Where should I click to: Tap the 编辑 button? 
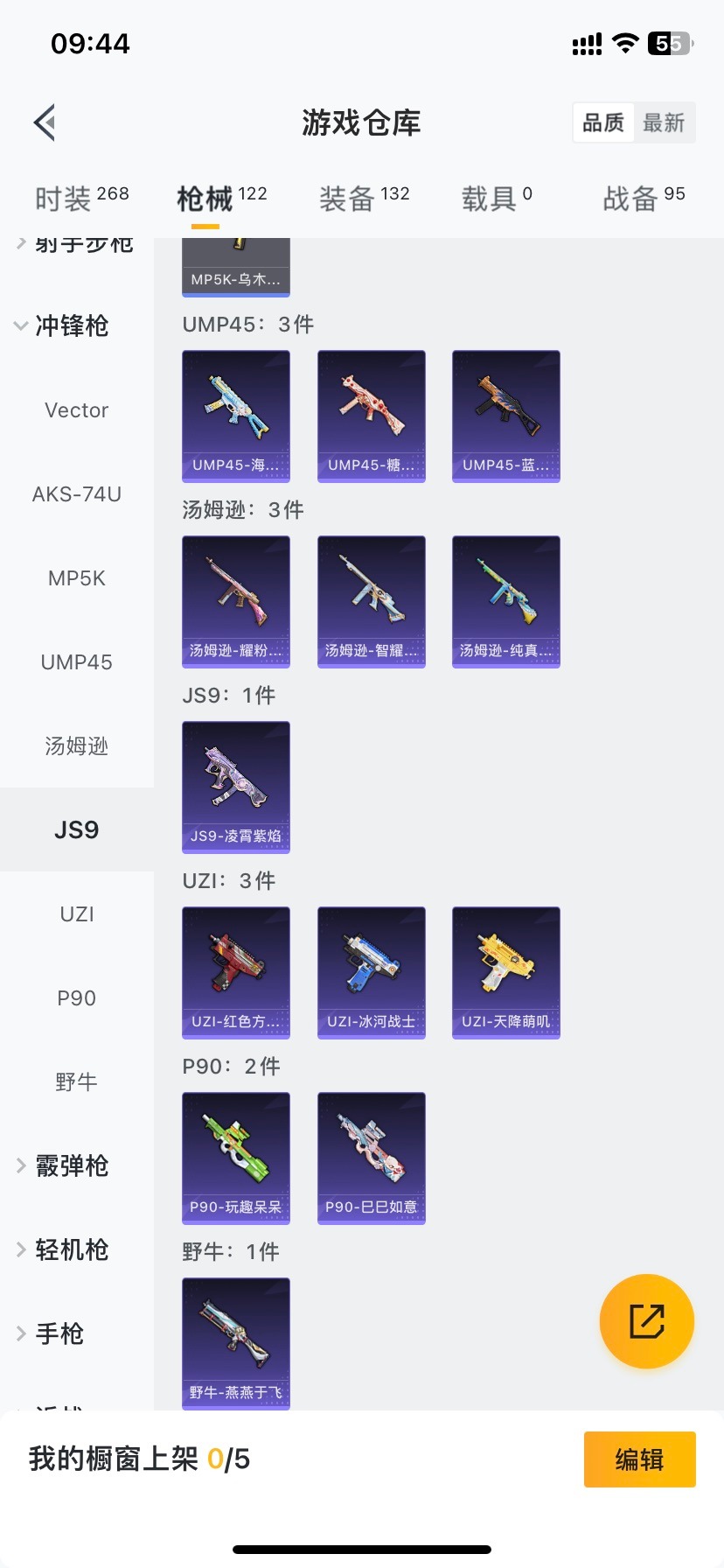pos(639,1459)
